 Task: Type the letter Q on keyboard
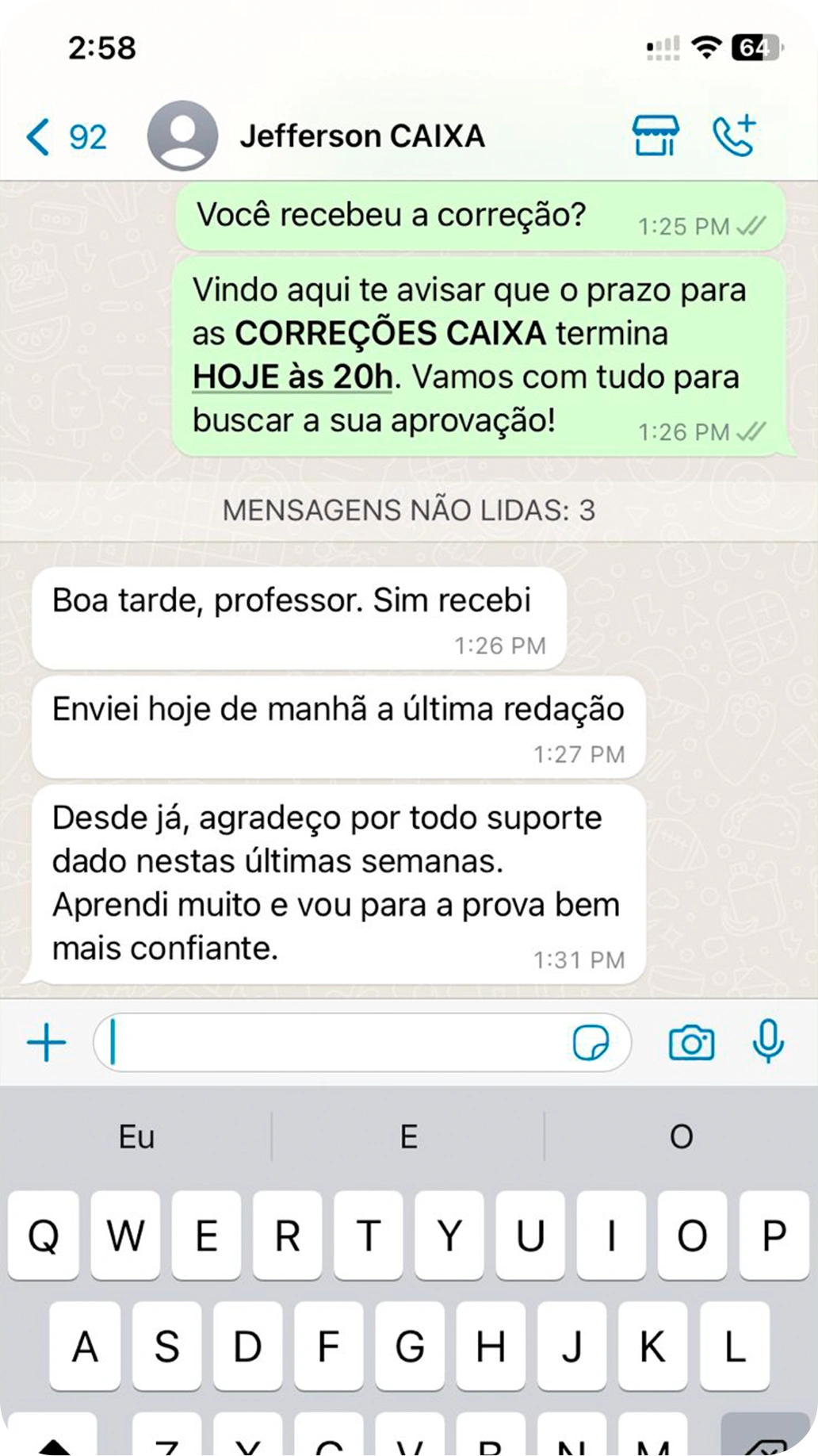pos(44,1236)
